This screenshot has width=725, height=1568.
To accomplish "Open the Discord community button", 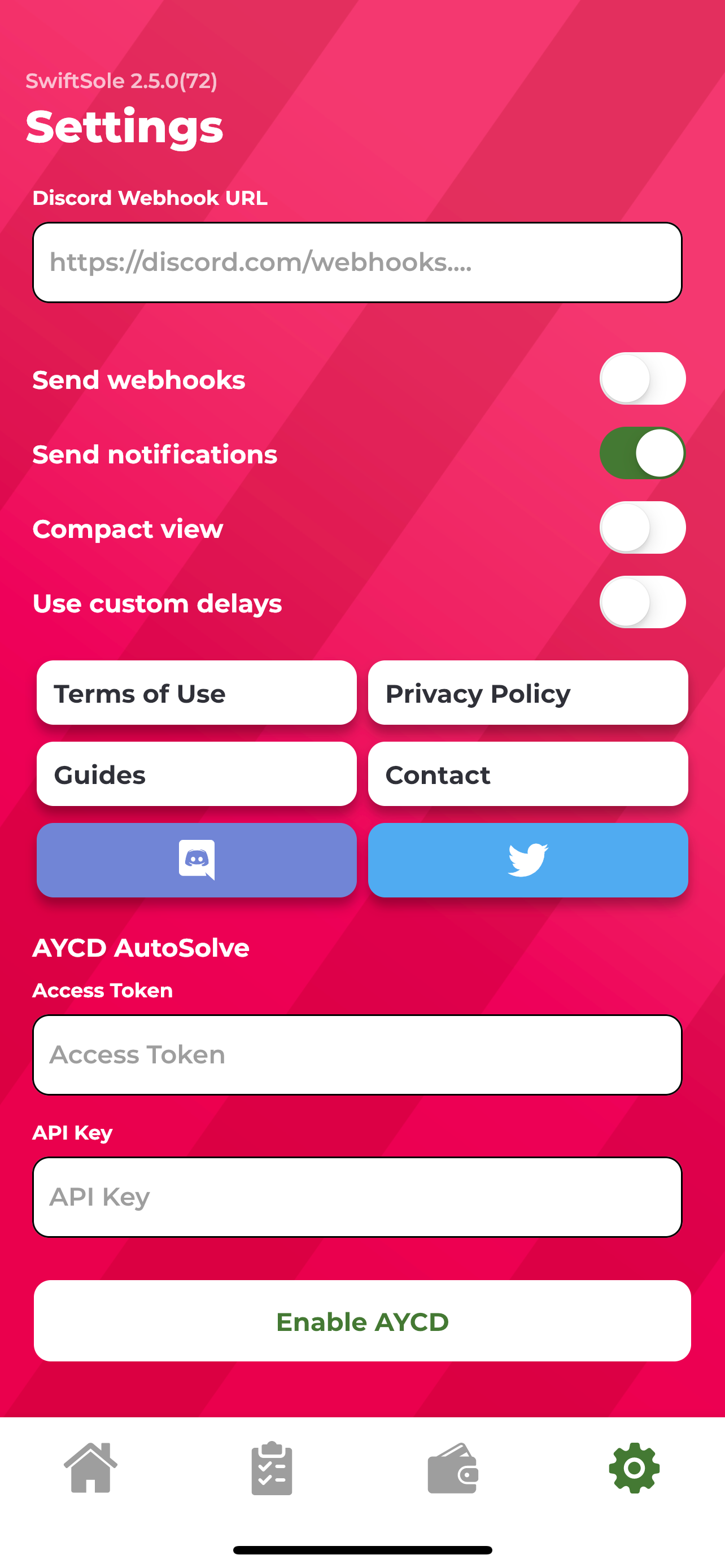I will click(196, 860).
